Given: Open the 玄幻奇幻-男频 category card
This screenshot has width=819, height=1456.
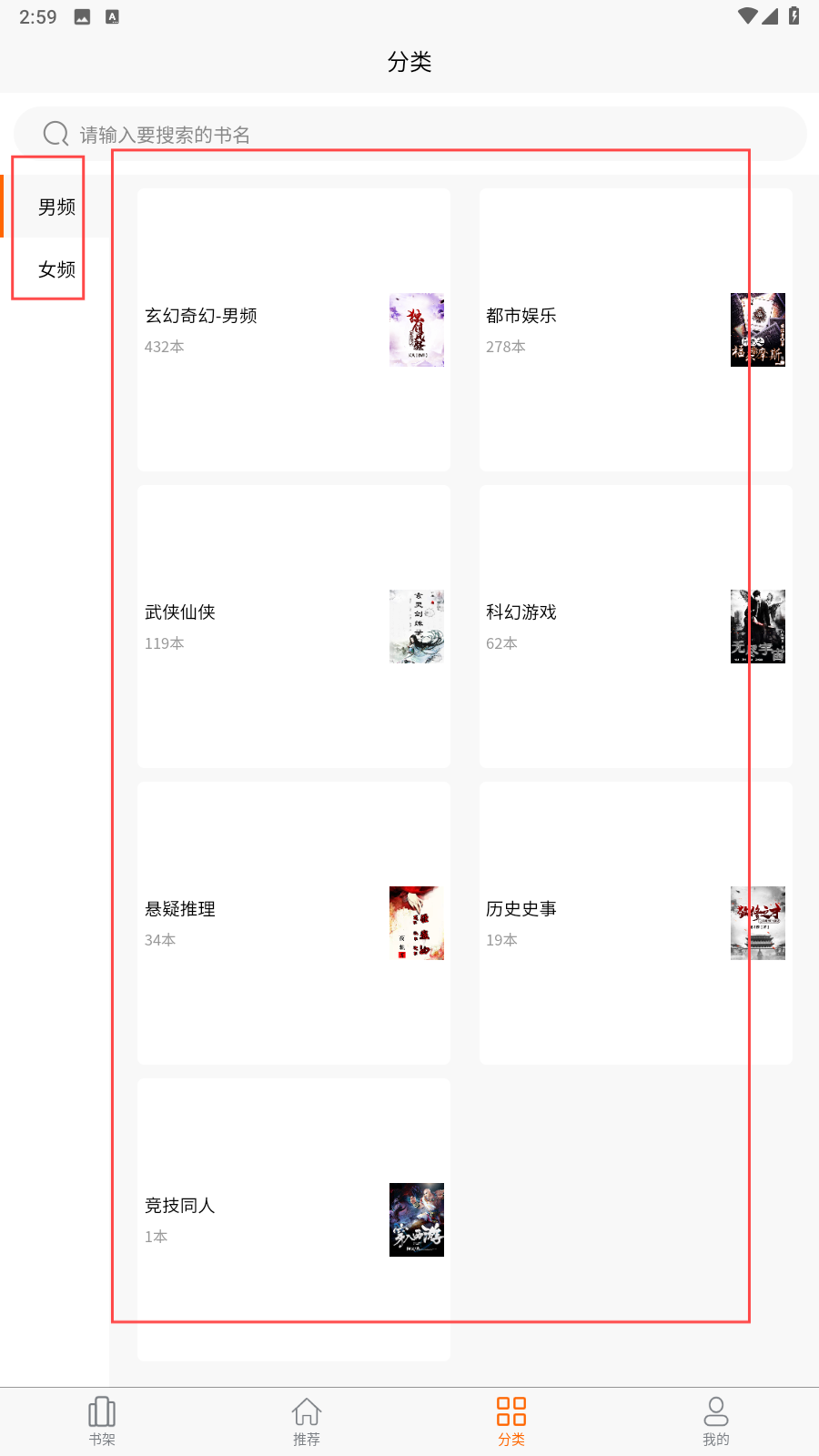Looking at the screenshot, I should (293, 329).
